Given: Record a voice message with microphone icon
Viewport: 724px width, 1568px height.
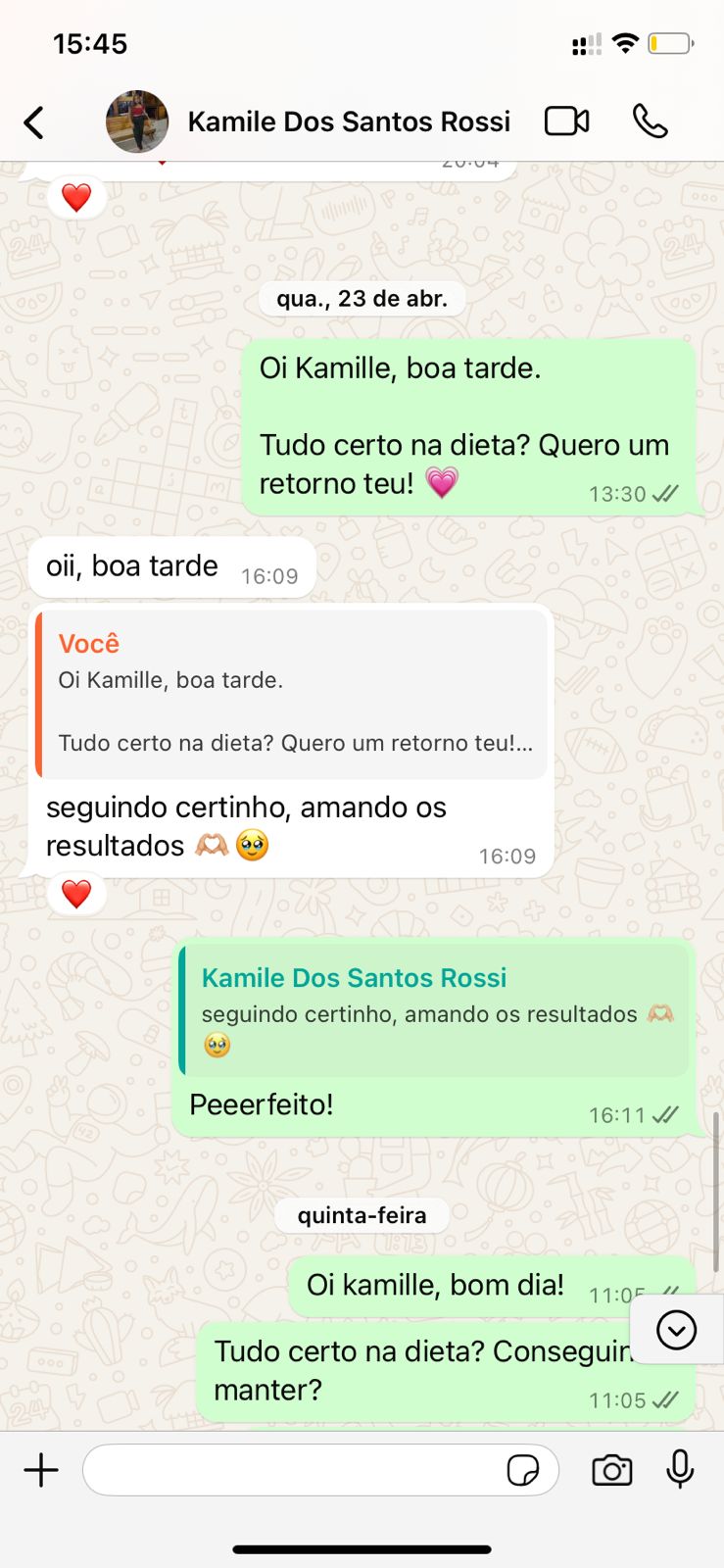Looking at the screenshot, I should pyautogui.click(x=680, y=1470).
